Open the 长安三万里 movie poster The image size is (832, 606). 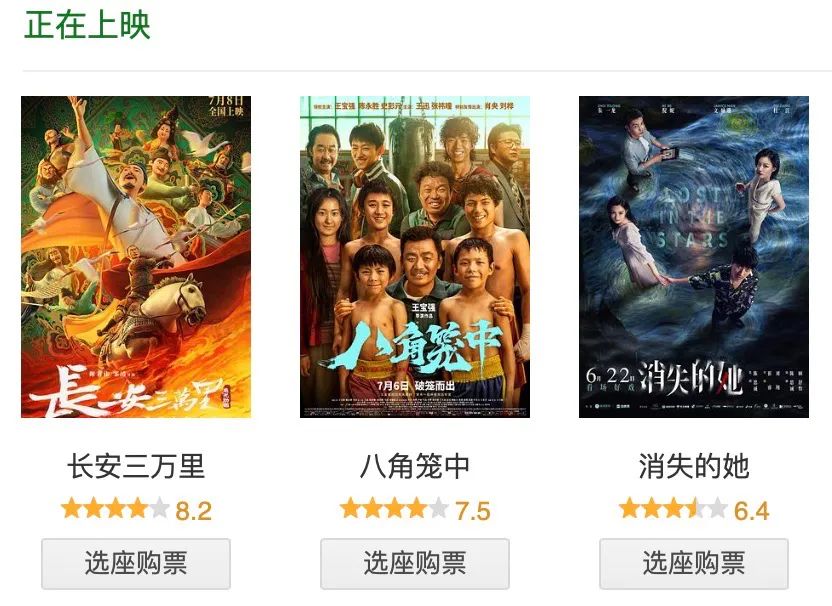tap(136, 257)
